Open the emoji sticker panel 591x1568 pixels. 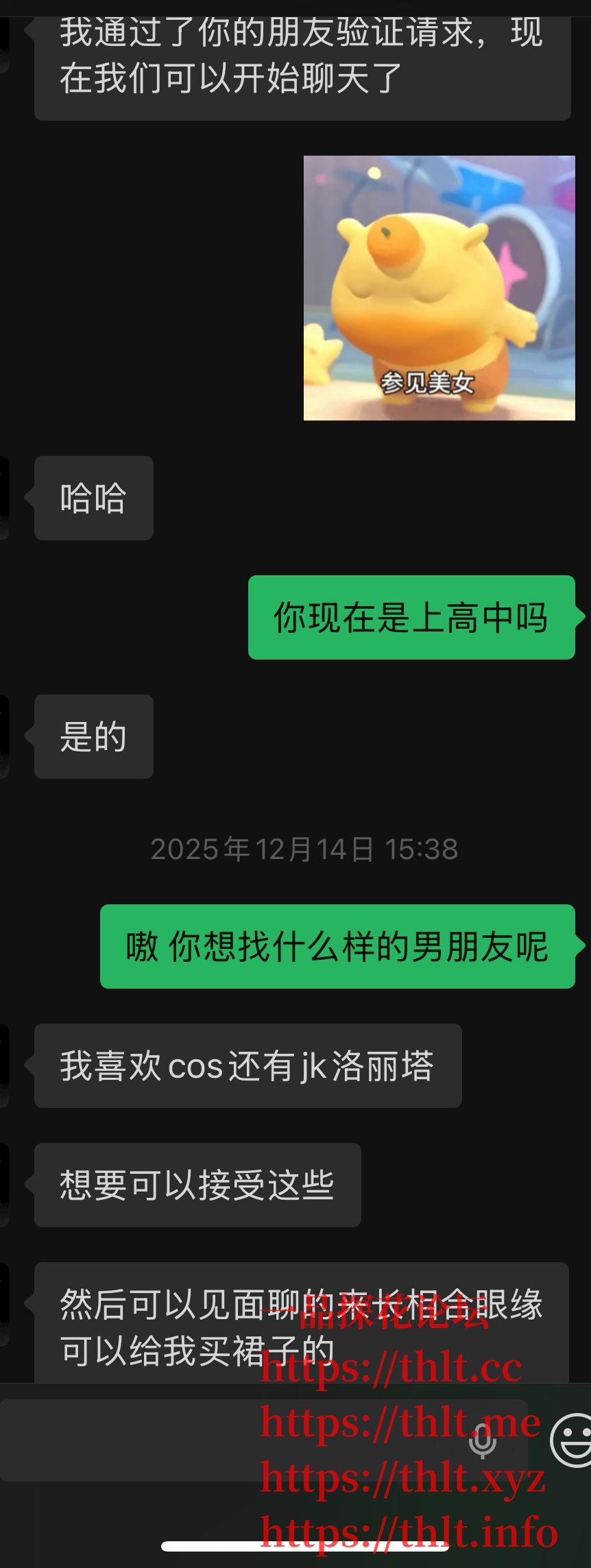pos(572,1440)
